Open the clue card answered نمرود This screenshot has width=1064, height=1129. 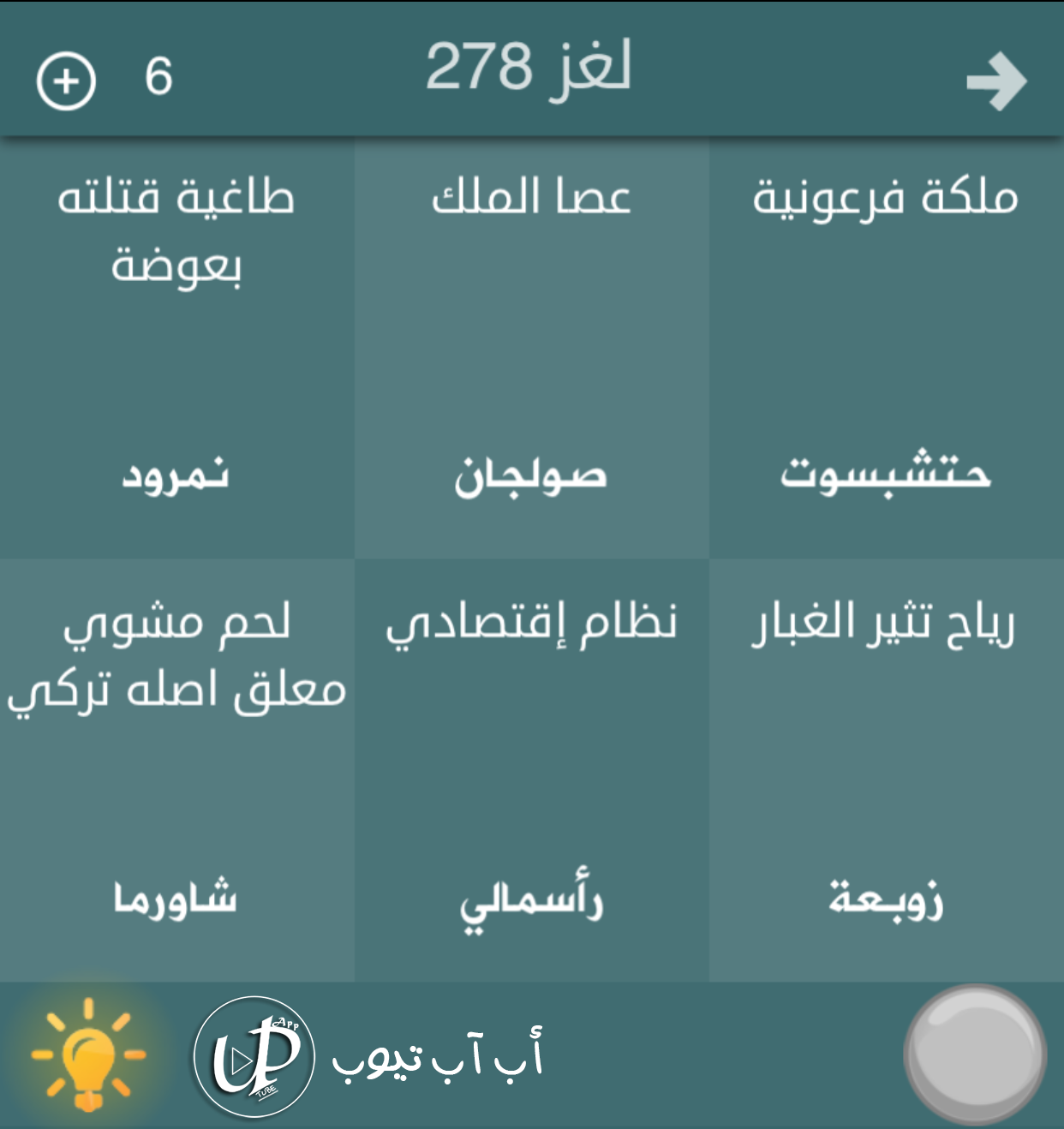coord(176,348)
